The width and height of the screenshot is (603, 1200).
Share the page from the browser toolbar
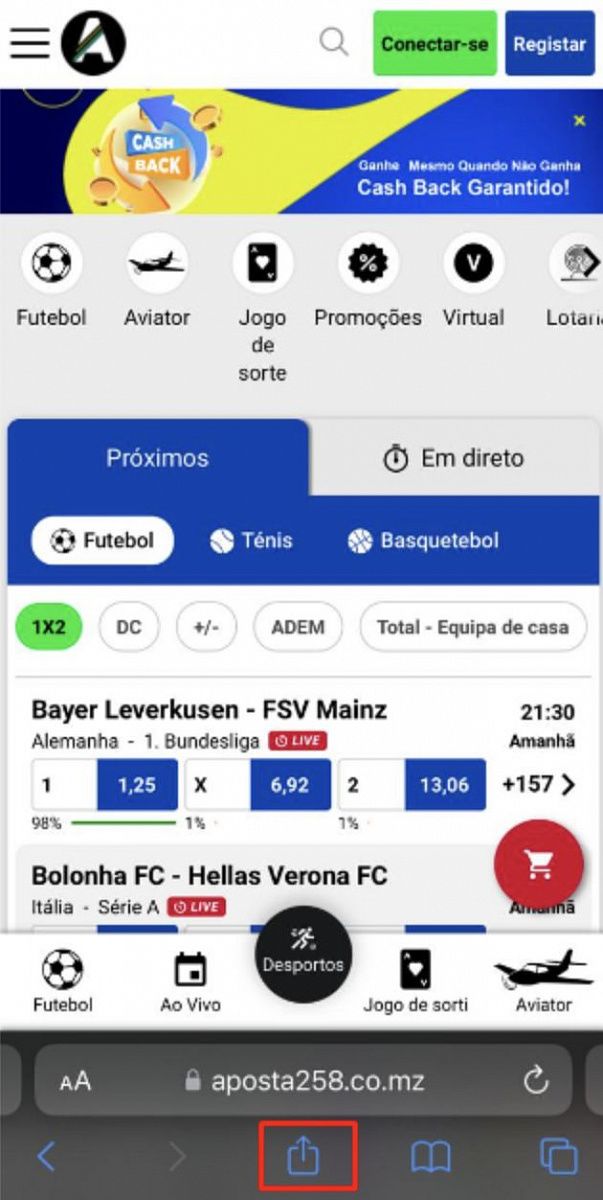303,1156
